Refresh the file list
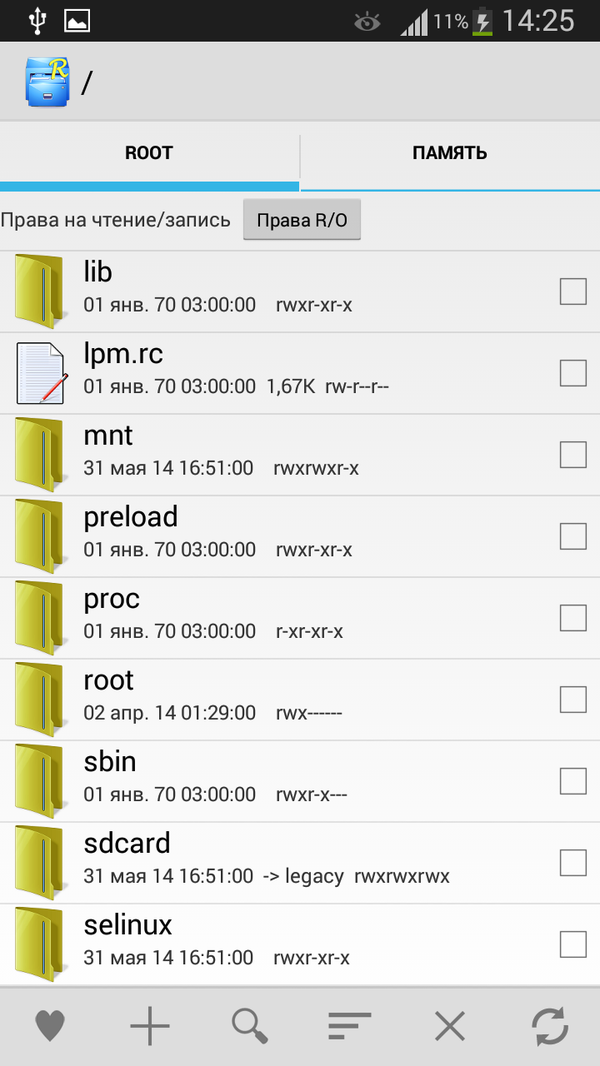The width and height of the screenshot is (600, 1066). pyautogui.click(x=549, y=1025)
